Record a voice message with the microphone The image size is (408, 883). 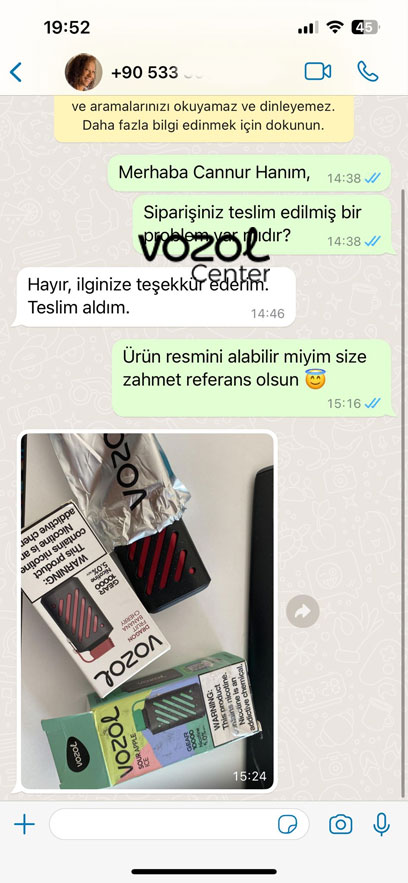click(x=382, y=825)
